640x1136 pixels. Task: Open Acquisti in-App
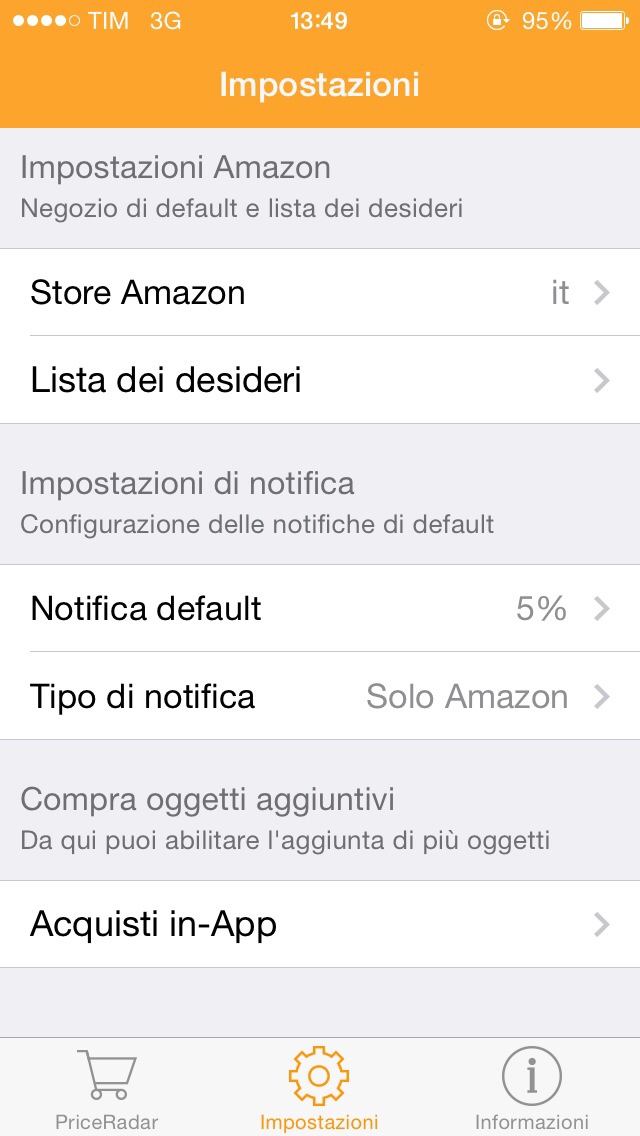tap(320, 924)
